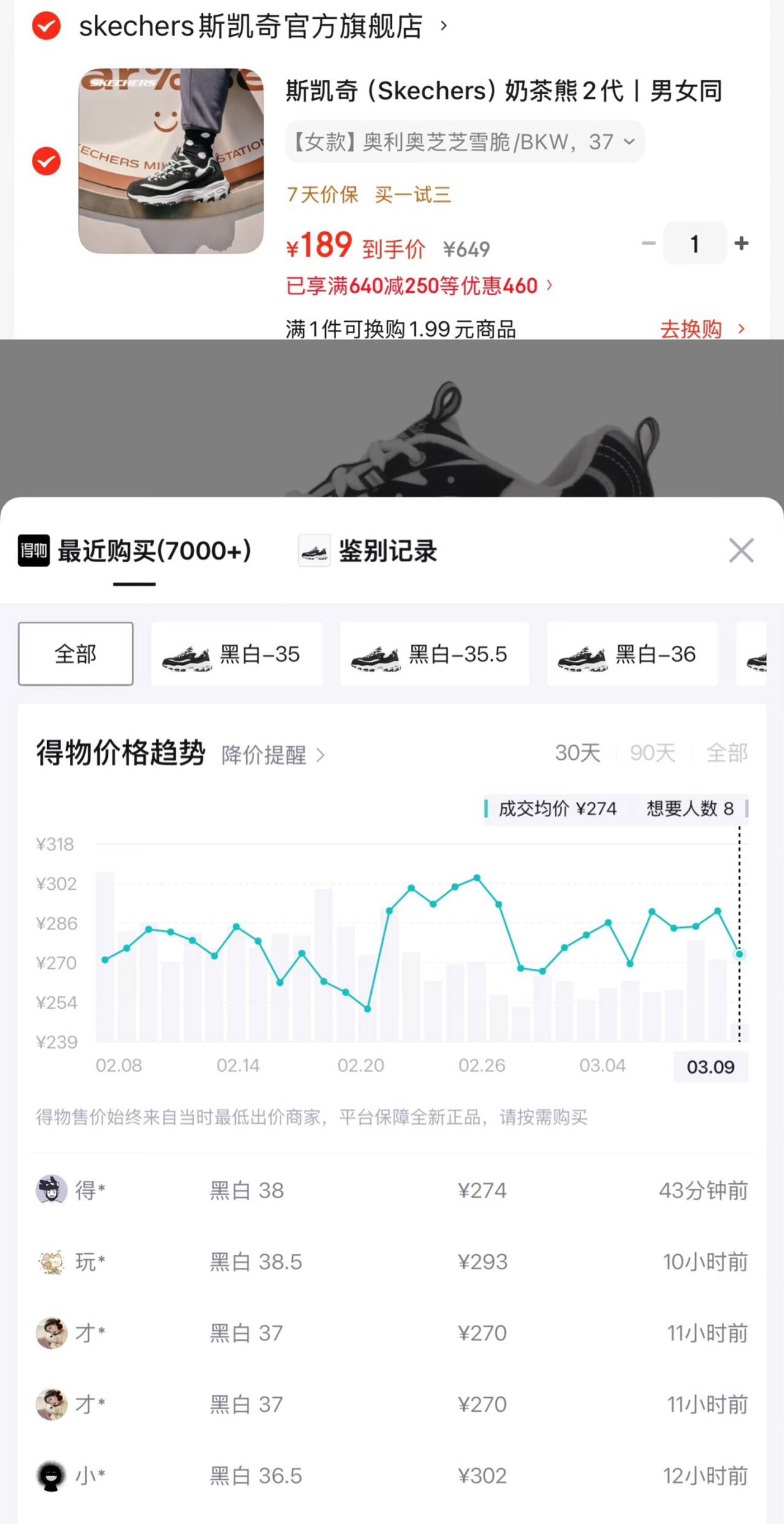
Task: Select the 最近购买(7000+) tab
Action: click(135, 551)
